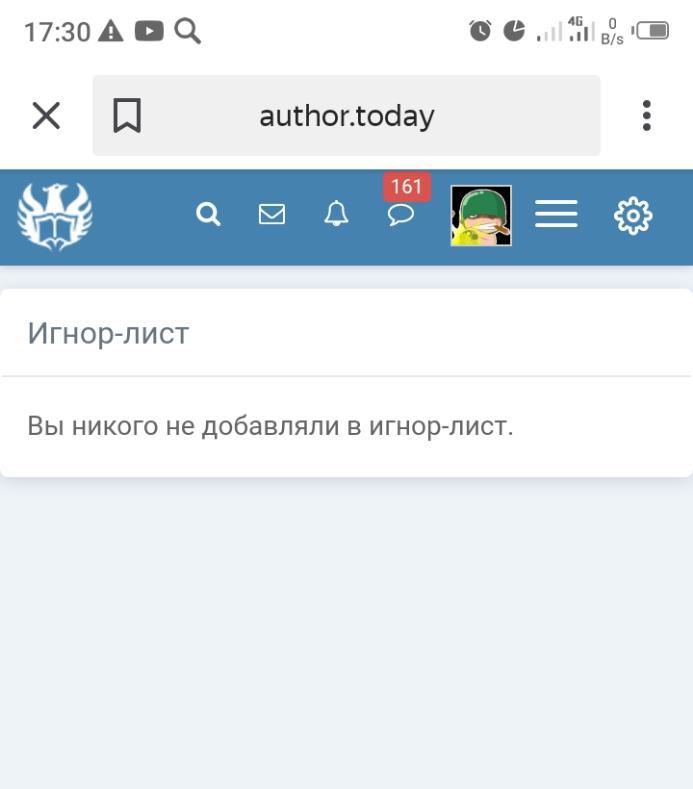Open the hamburger navigation menu

556,214
